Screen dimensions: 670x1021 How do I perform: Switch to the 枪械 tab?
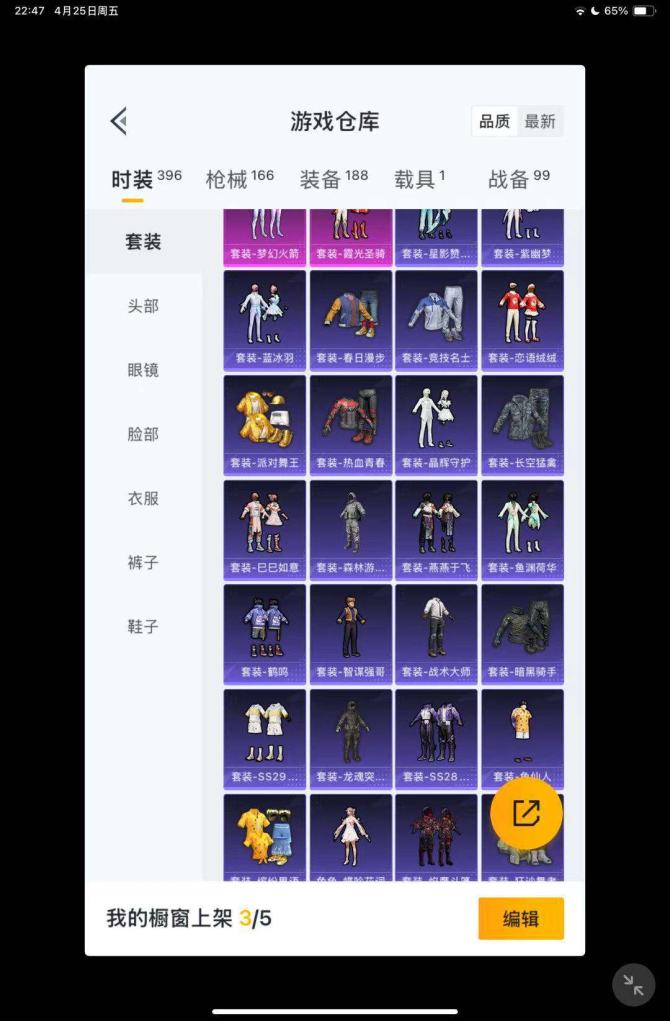(x=239, y=179)
